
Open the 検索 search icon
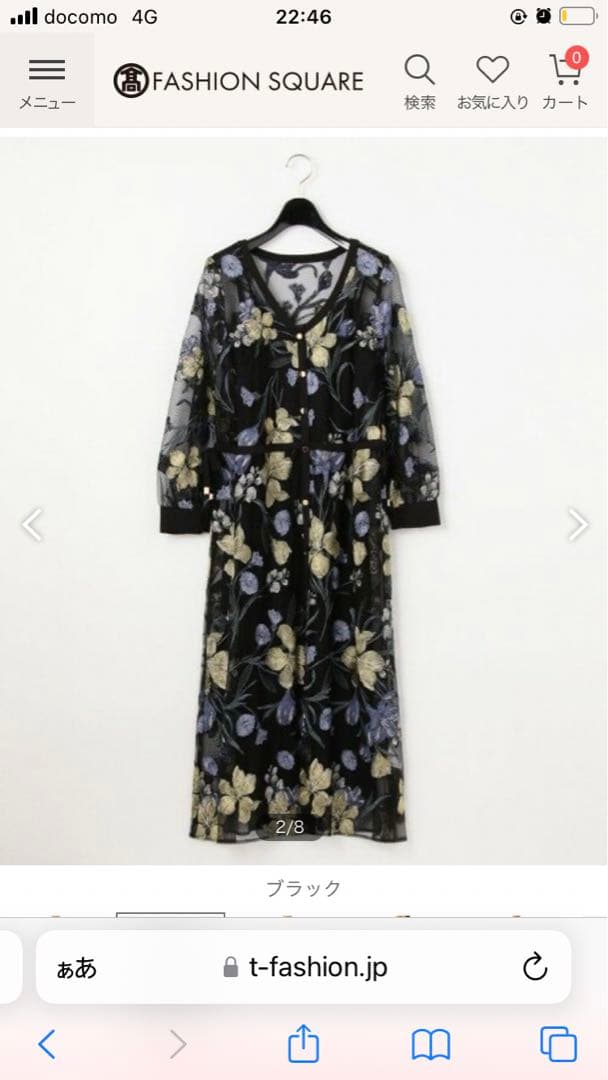click(420, 80)
